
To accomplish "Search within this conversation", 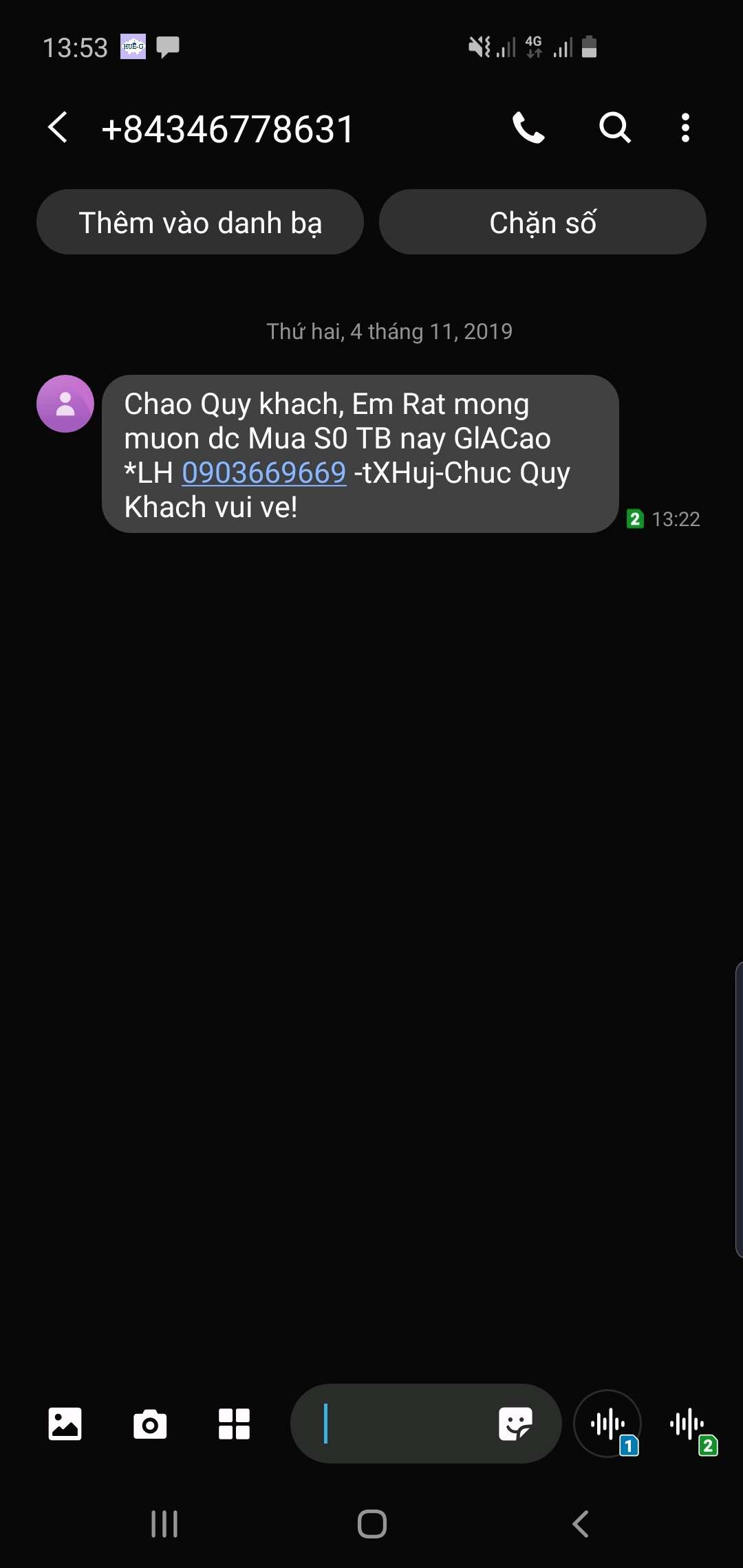I will pos(614,128).
